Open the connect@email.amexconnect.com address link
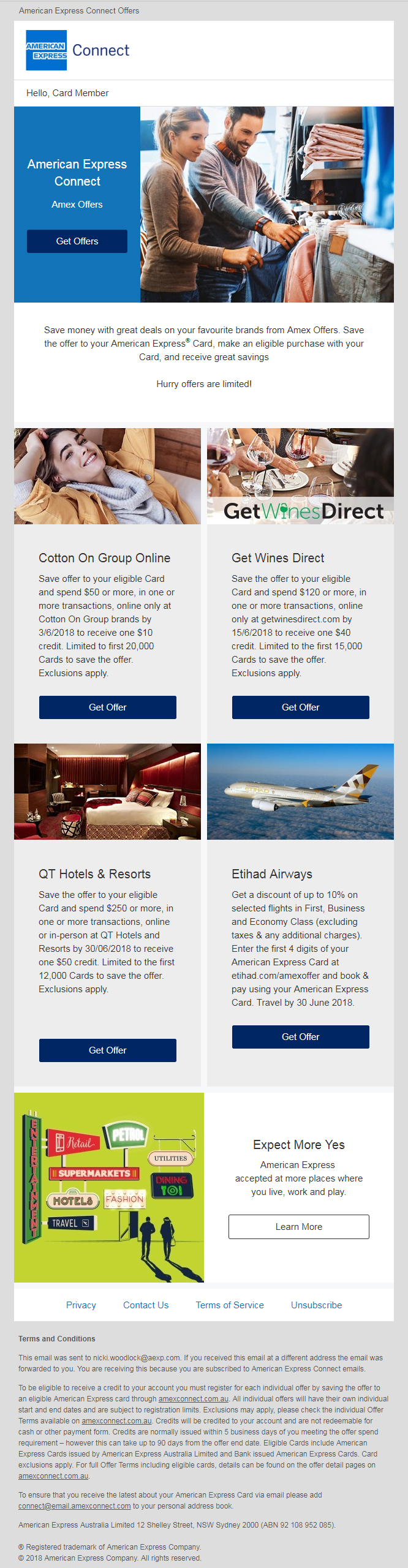Image resolution: width=408 pixels, height=1568 pixels. click(74, 1506)
